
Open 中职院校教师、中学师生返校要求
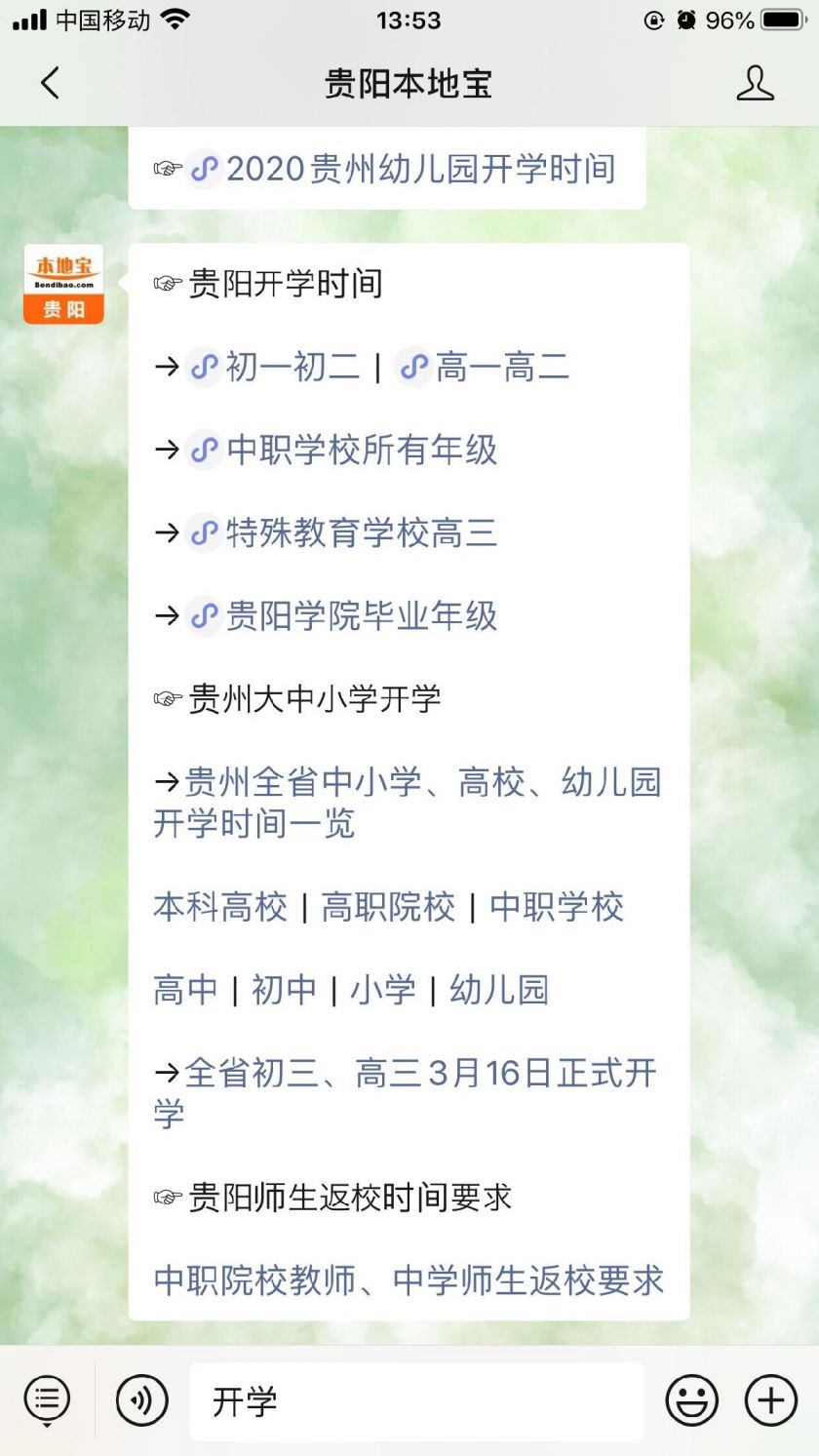[409, 1280]
